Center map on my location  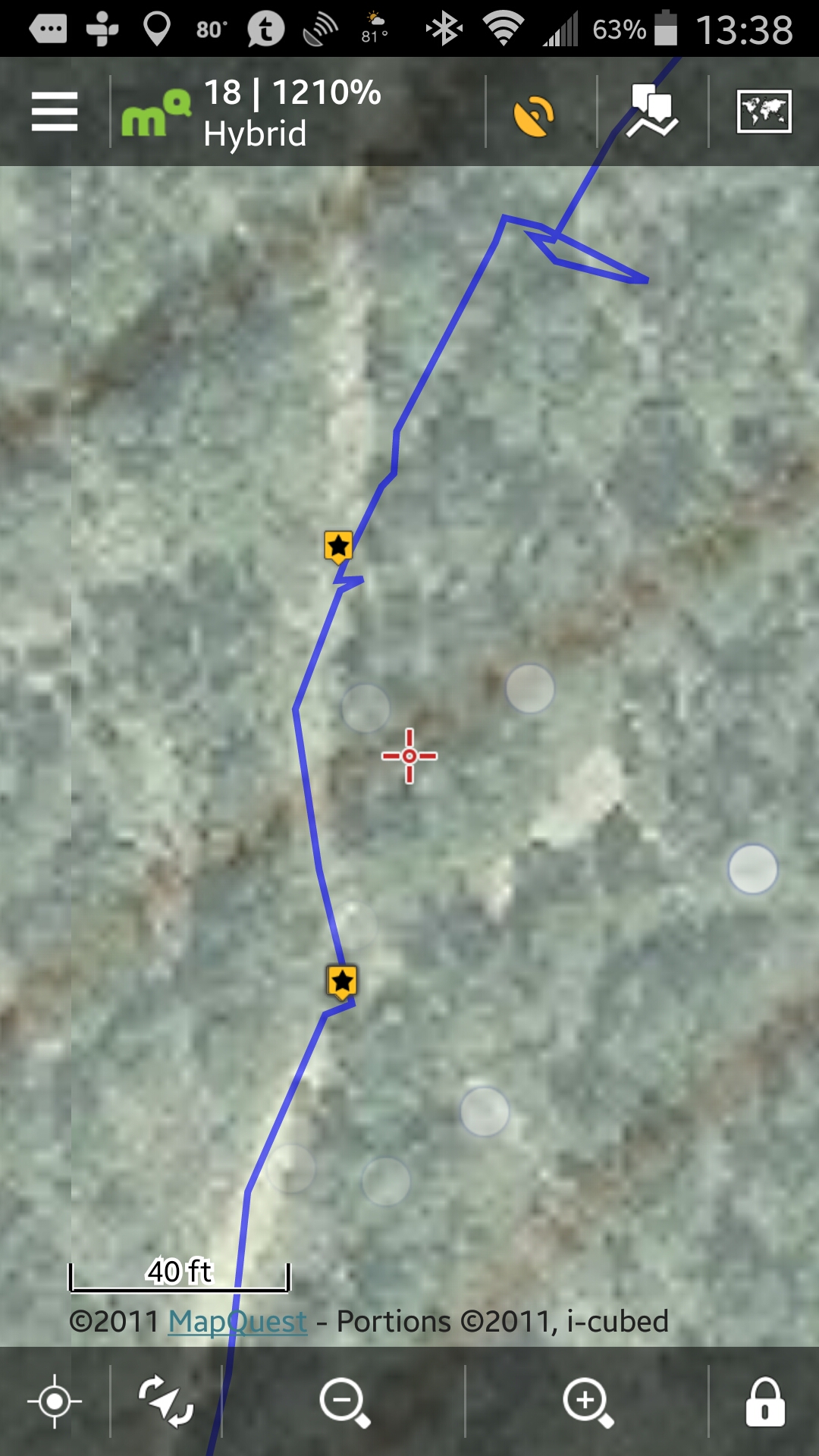coord(55,1401)
